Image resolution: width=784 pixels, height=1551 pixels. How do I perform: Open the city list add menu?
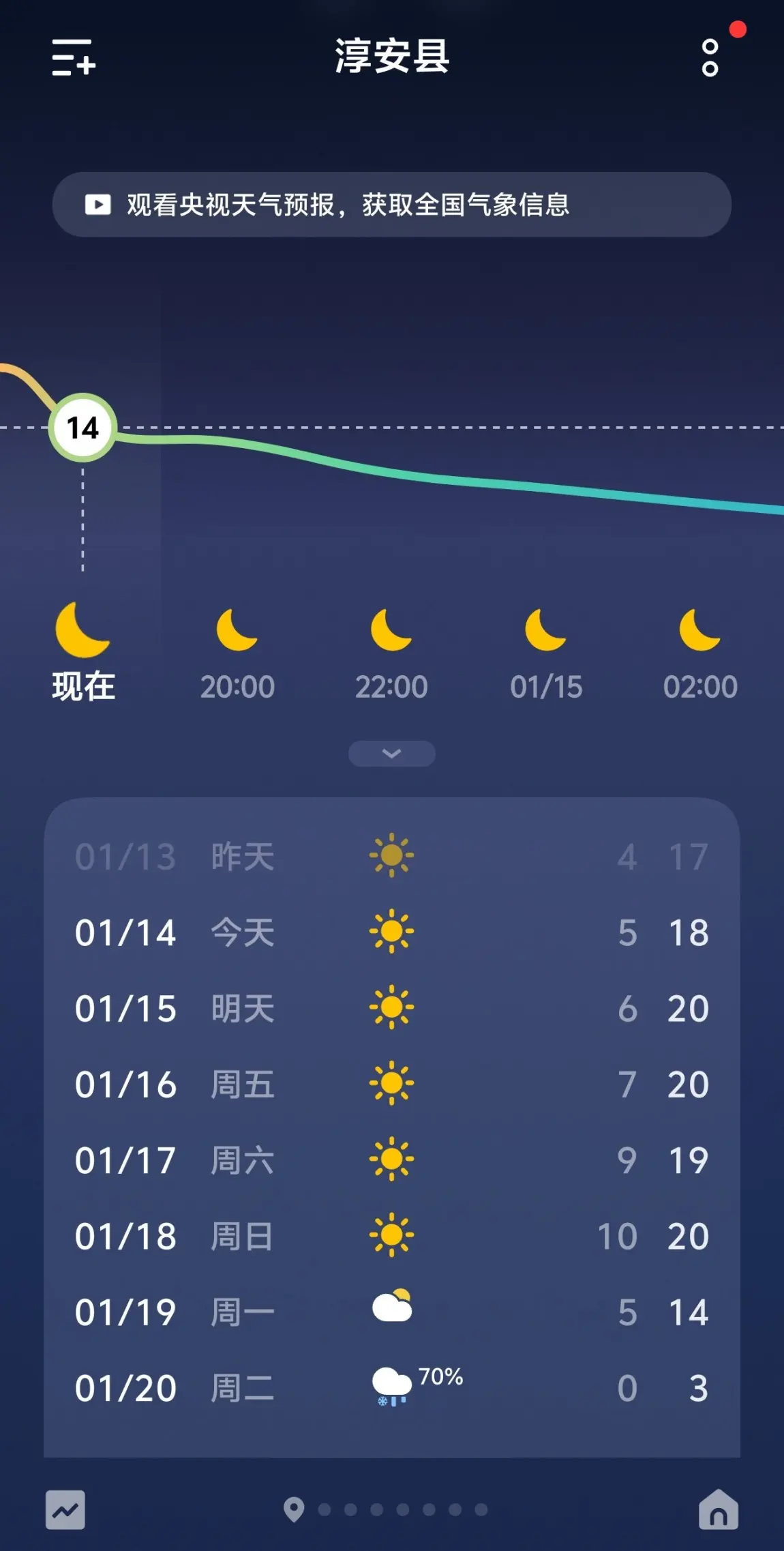74,57
